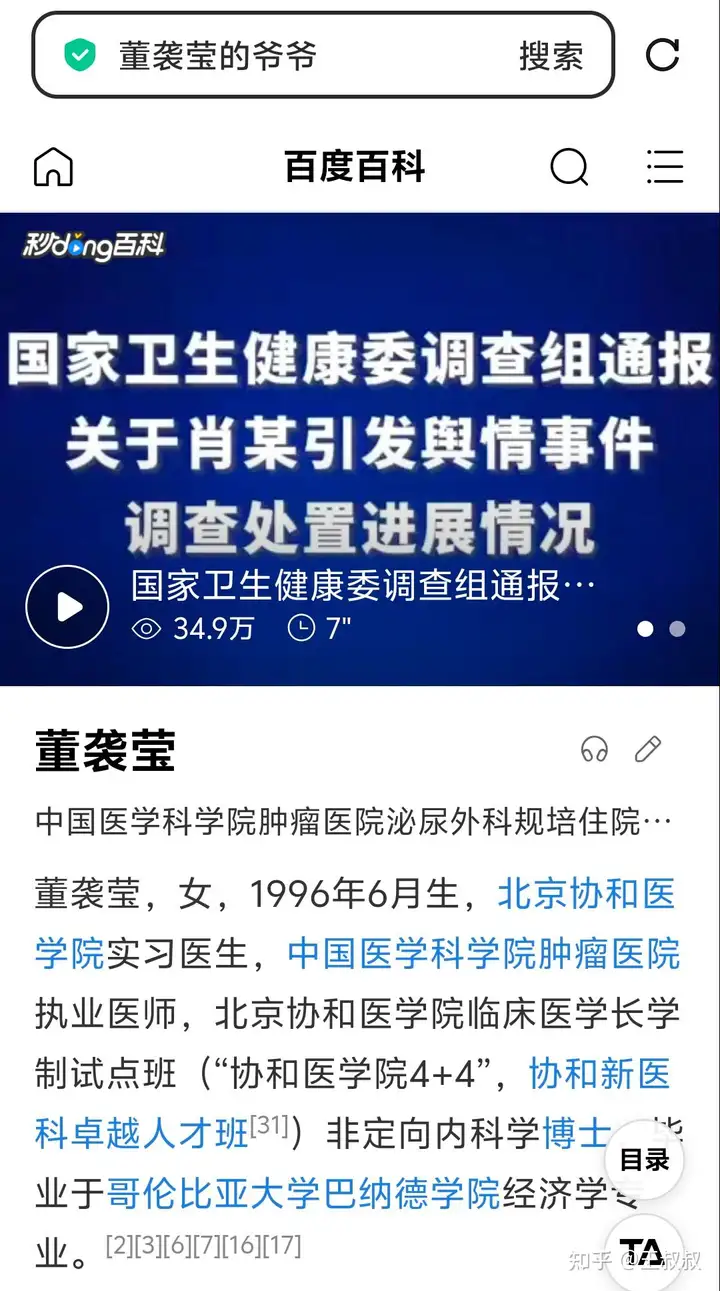Open the 目录 floating button

pyautogui.click(x=644, y=1160)
